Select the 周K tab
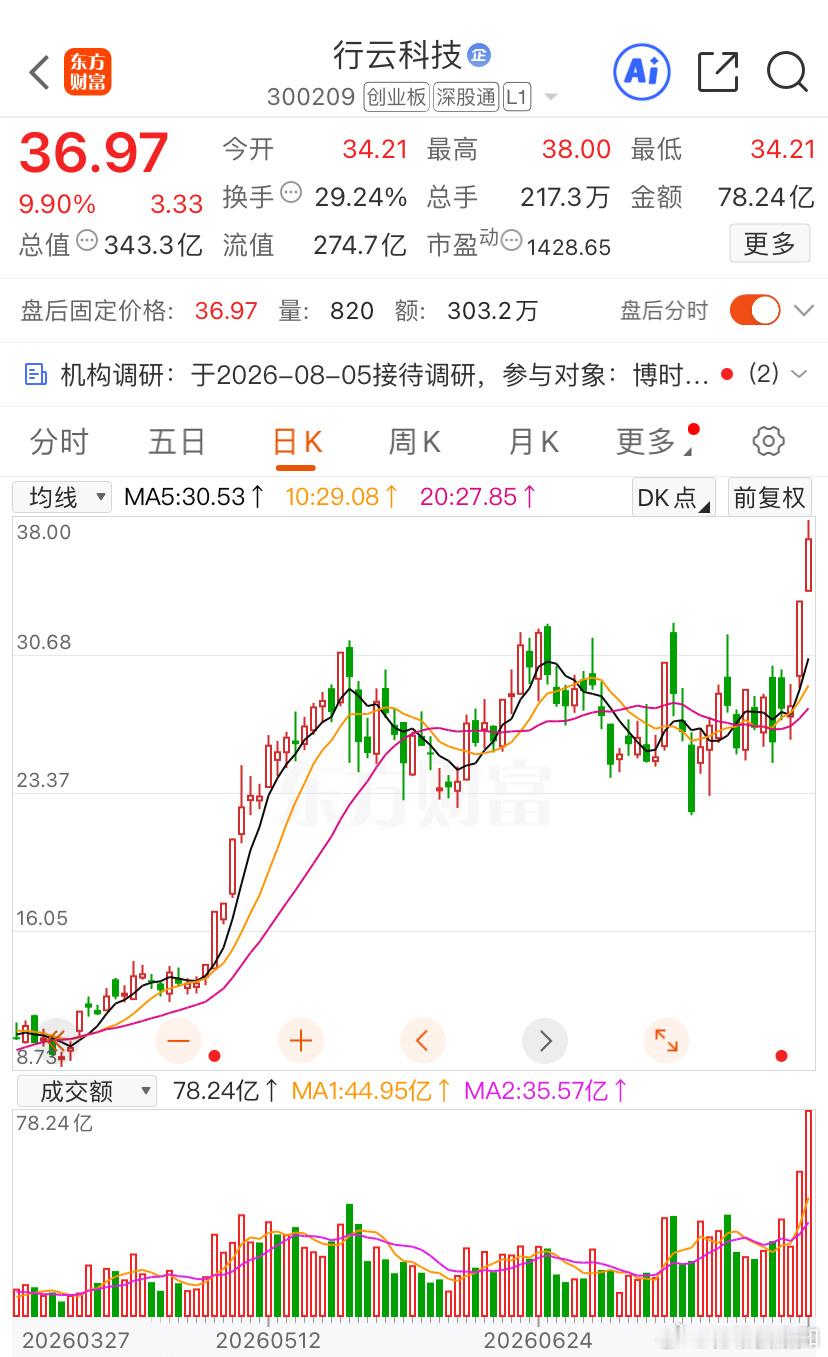This screenshot has height=1357, width=828. click(415, 441)
